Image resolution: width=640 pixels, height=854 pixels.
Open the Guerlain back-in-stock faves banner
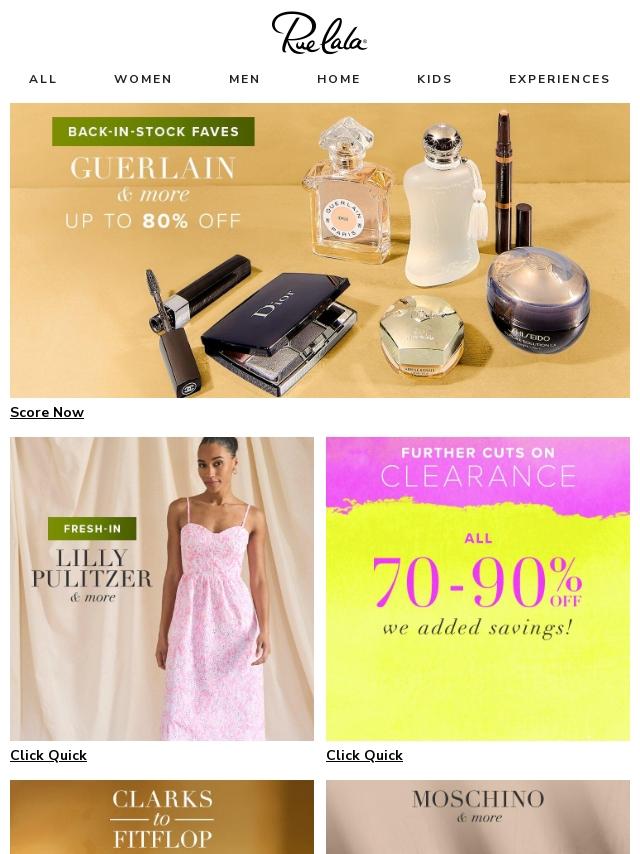pos(320,250)
